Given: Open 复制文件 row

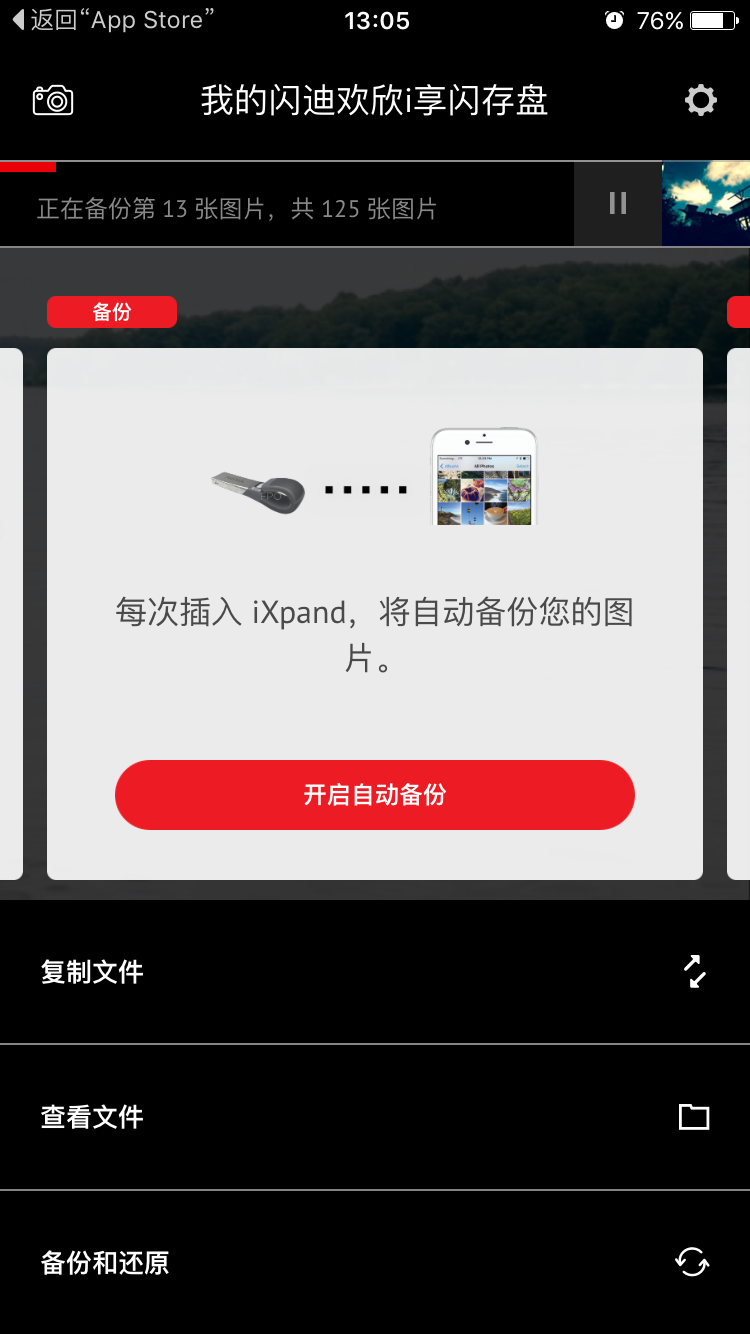Looking at the screenshot, I should coord(375,972).
